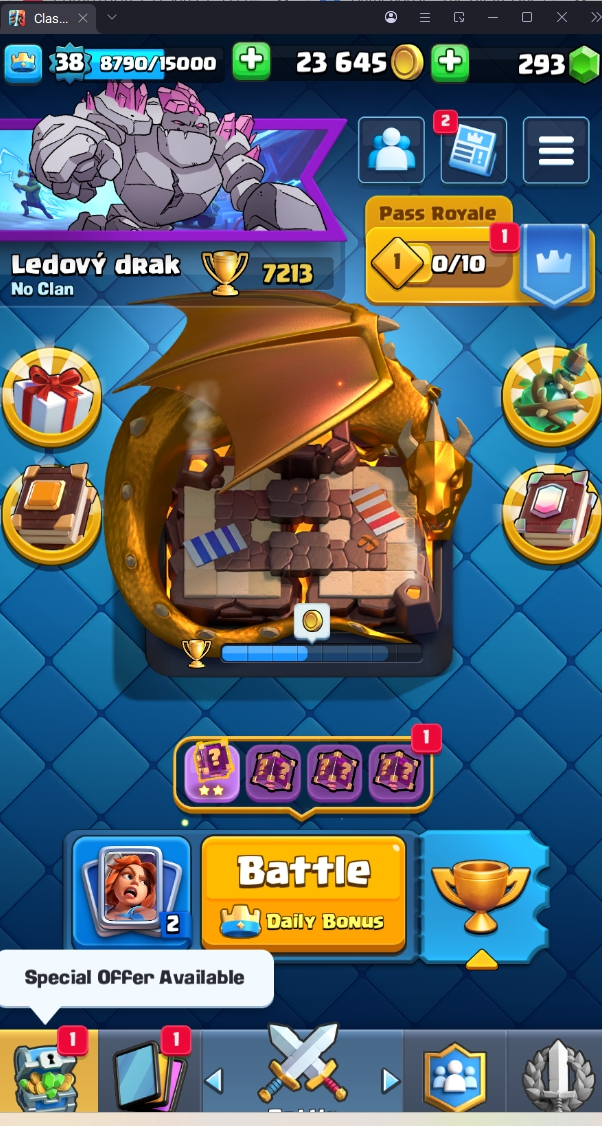Image resolution: width=602 pixels, height=1126 pixels.
Task: Open the friends and social icon
Action: (391, 150)
